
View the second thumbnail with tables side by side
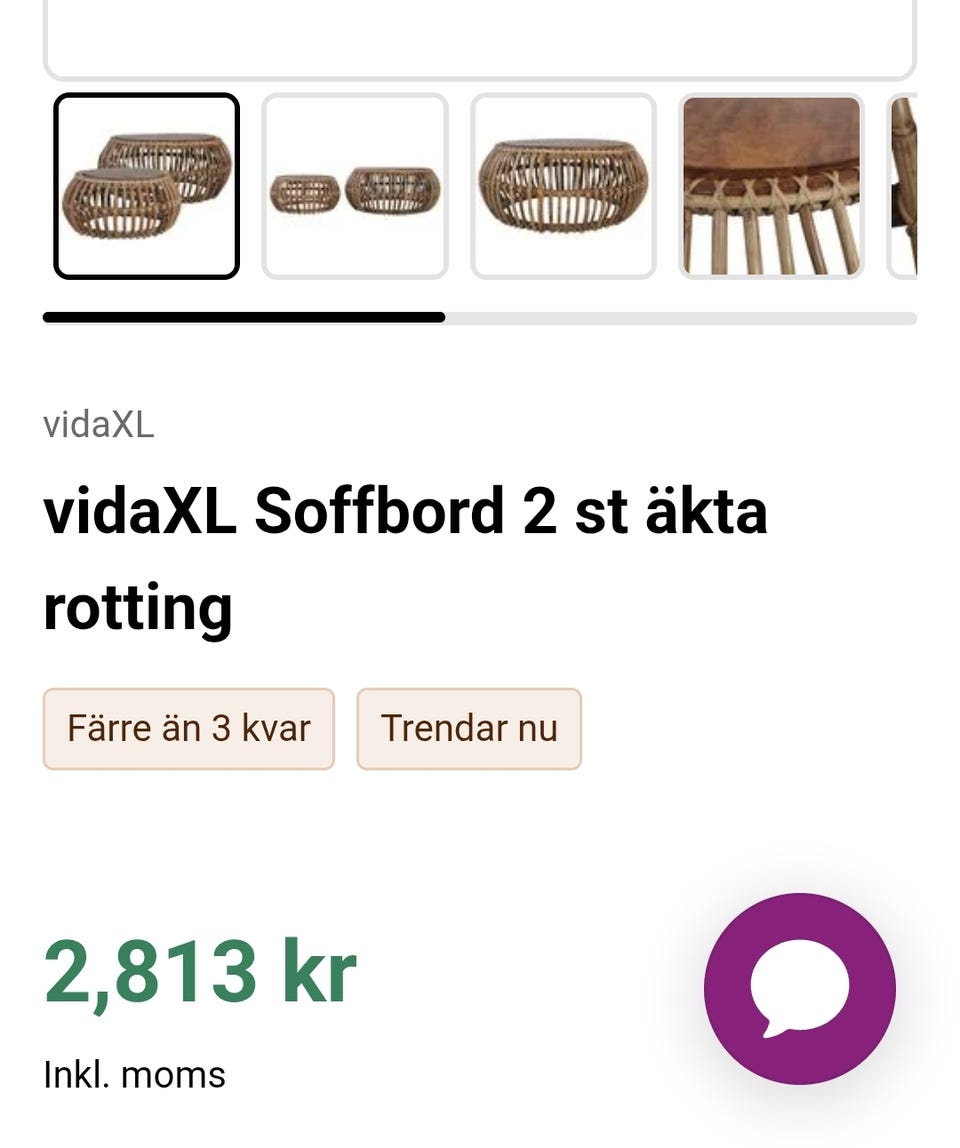click(355, 186)
